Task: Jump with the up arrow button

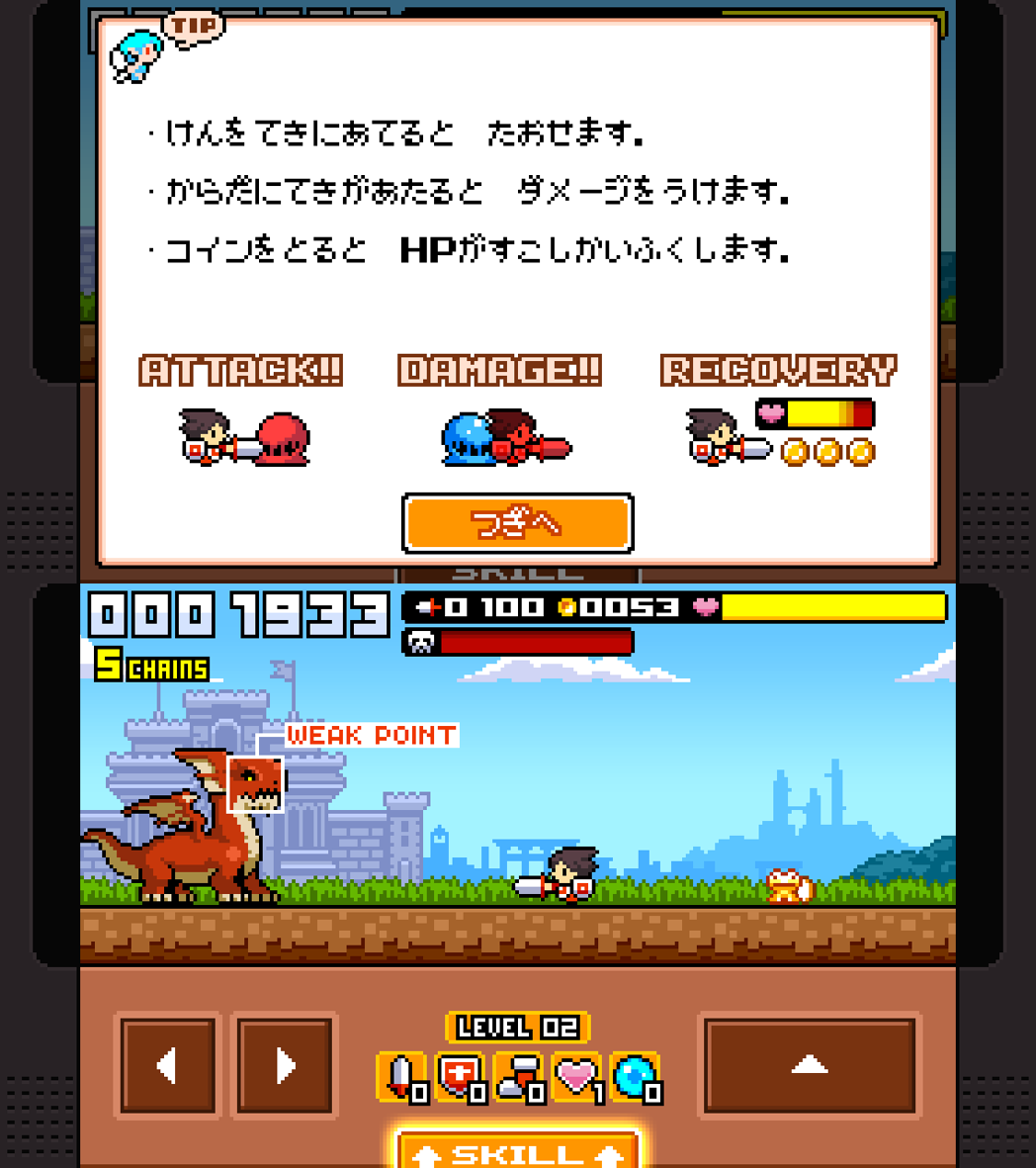Action: tap(810, 1065)
